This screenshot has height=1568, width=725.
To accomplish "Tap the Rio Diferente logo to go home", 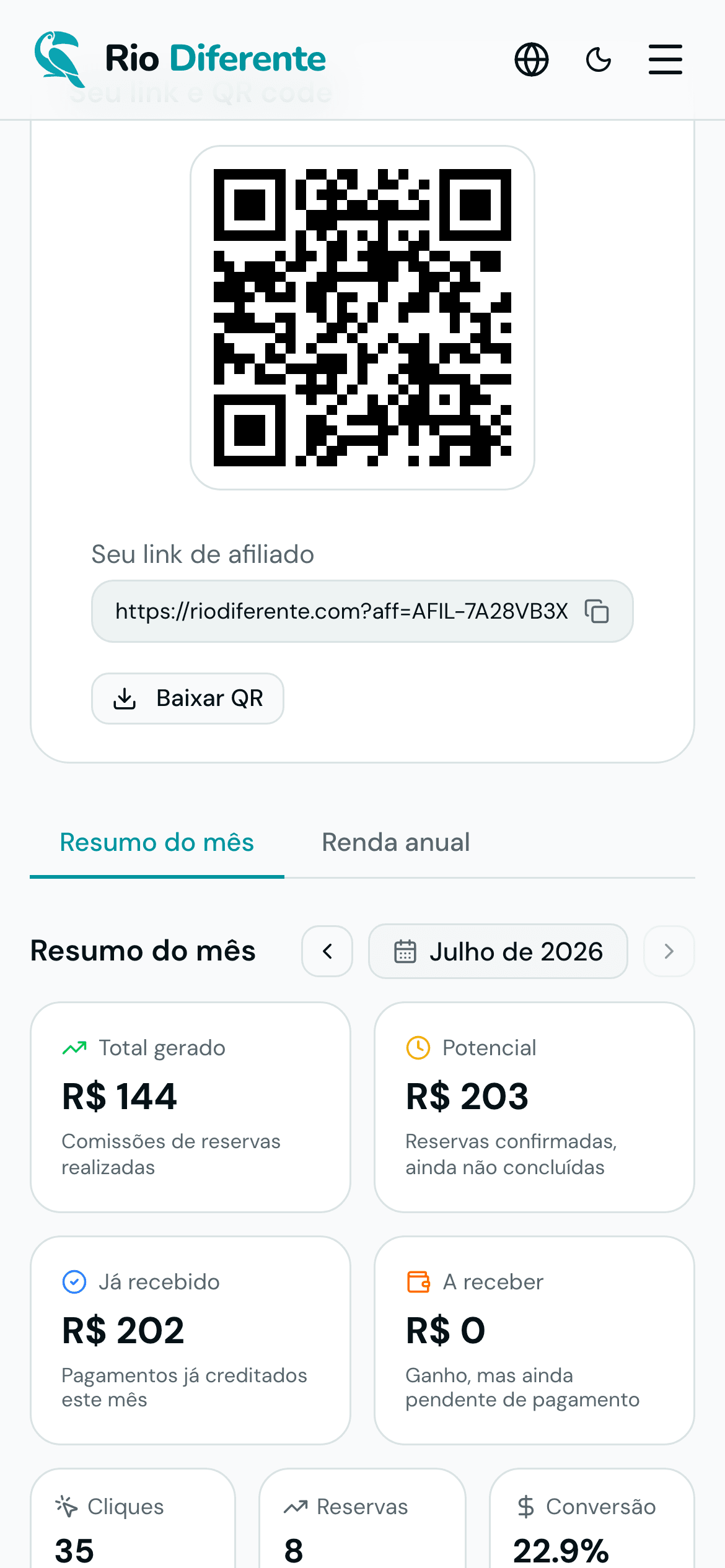I will pos(180,59).
